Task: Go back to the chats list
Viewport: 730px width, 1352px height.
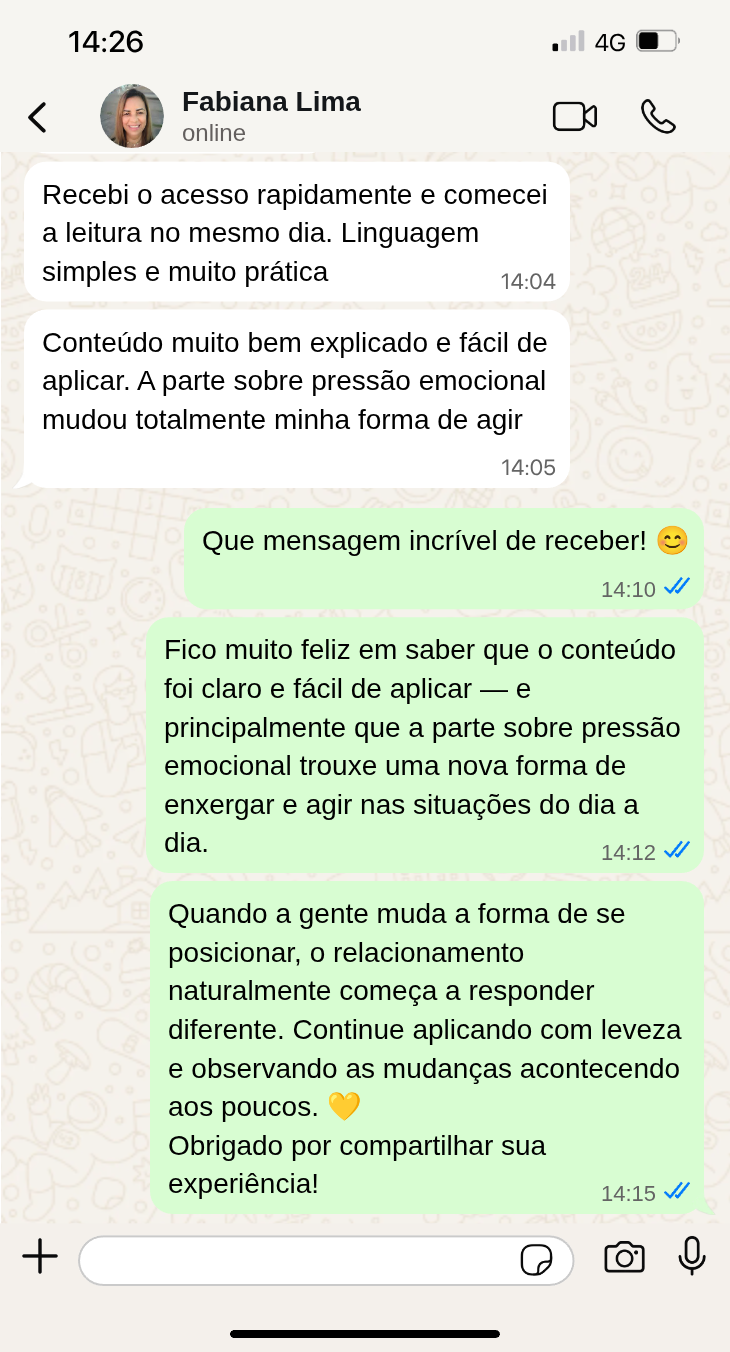Action: (37, 117)
